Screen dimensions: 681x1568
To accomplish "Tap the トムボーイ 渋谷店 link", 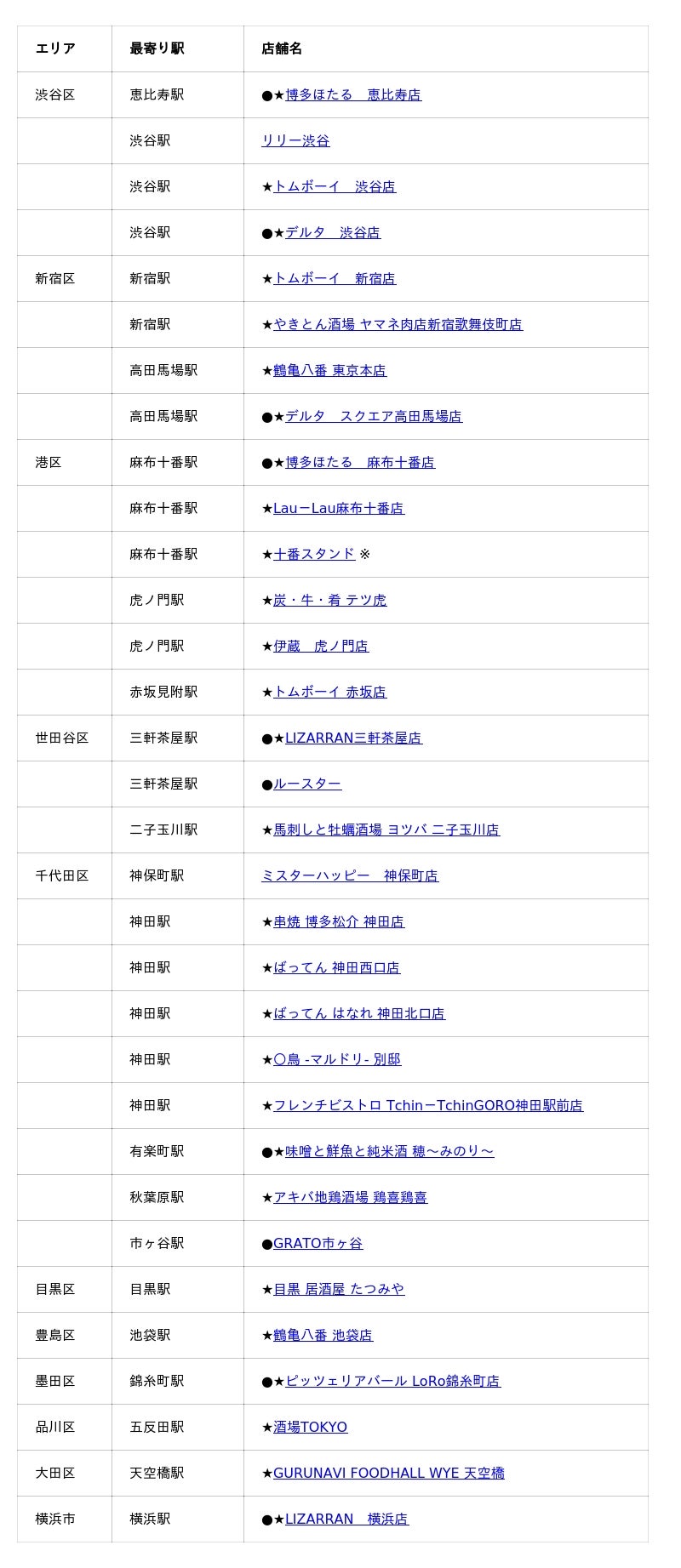I will 335,187.
